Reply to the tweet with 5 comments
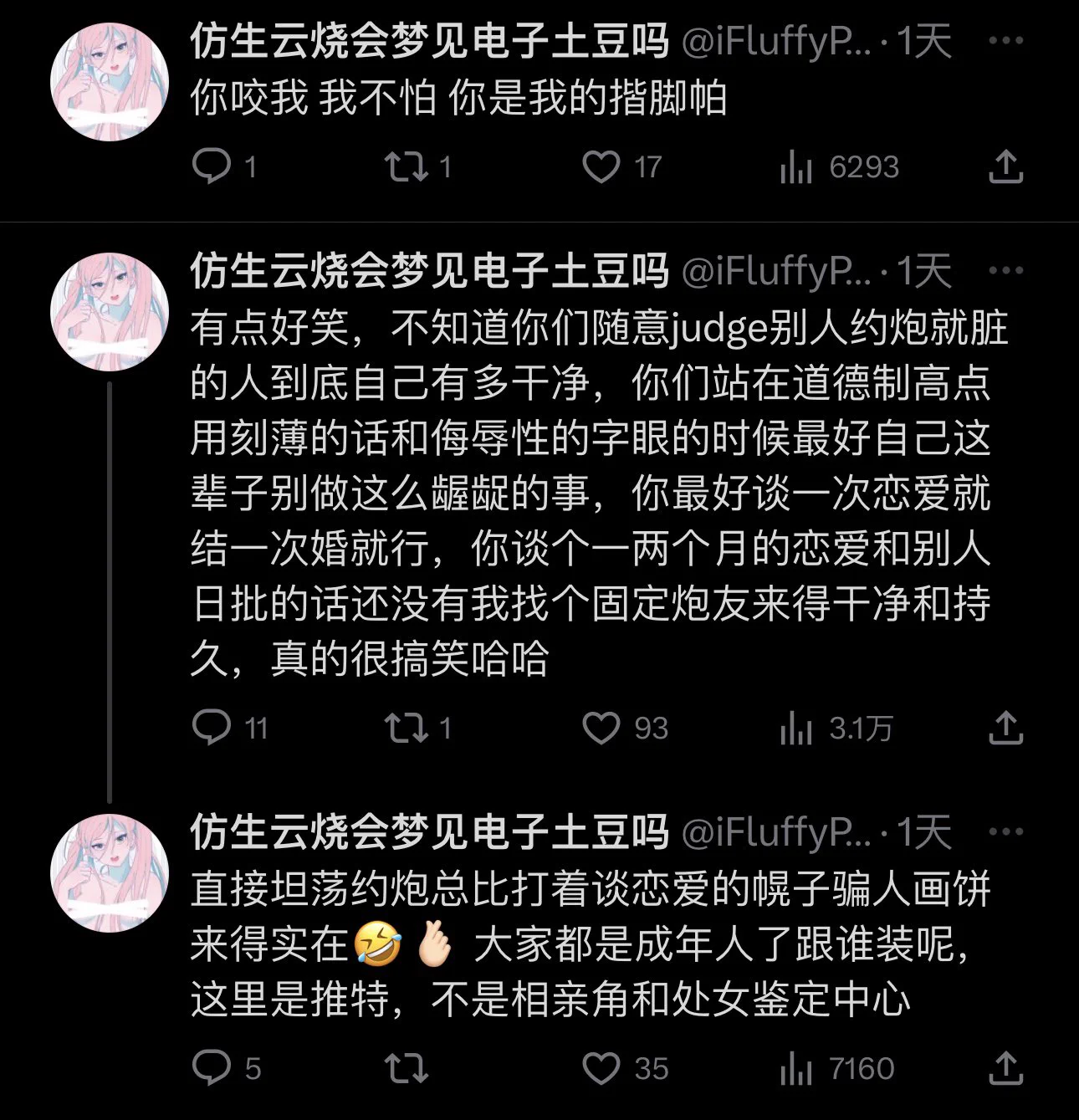This screenshot has height=1120, width=1079. click(211, 1068)
